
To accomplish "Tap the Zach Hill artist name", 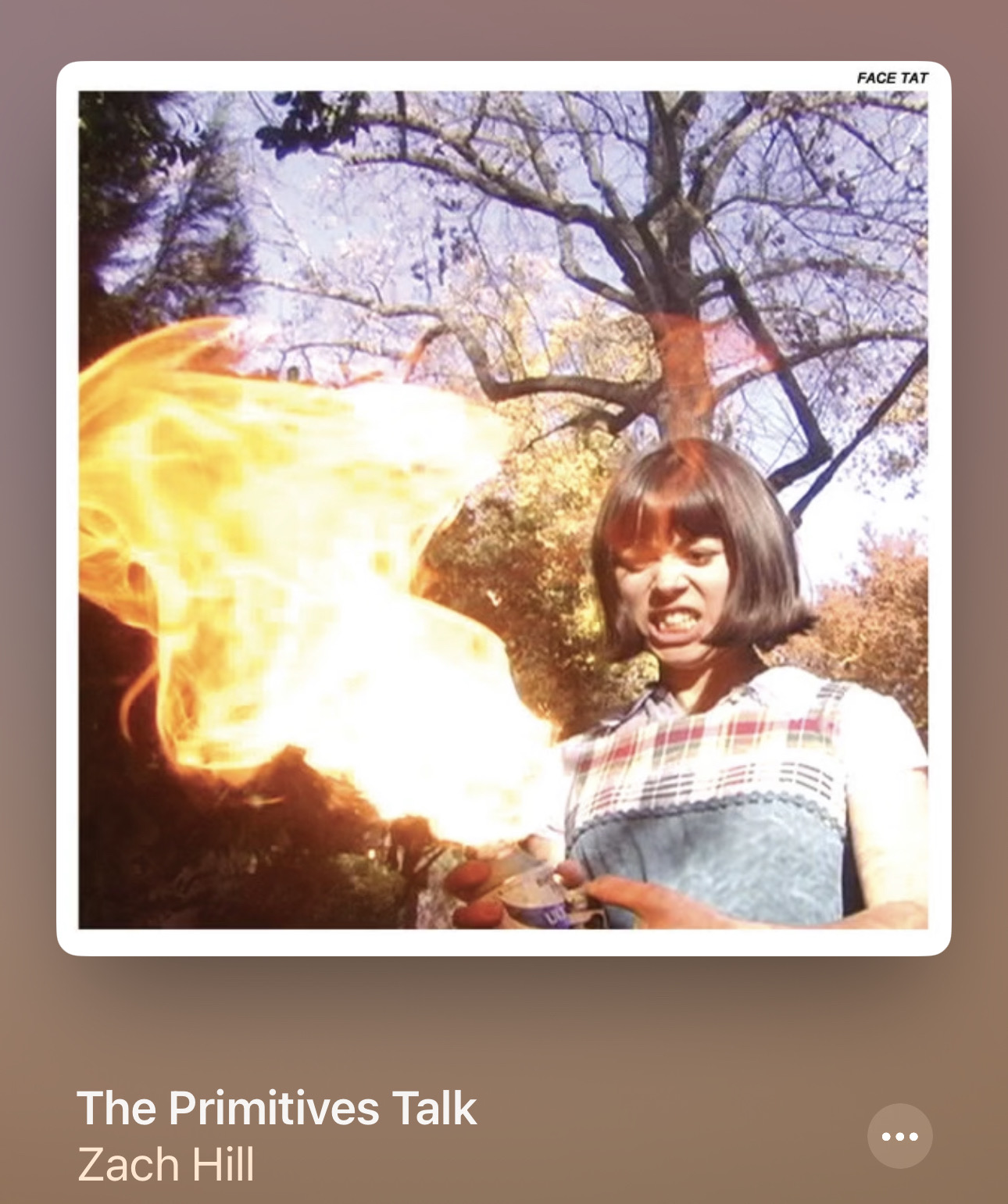I will [x=166, y=1165].
